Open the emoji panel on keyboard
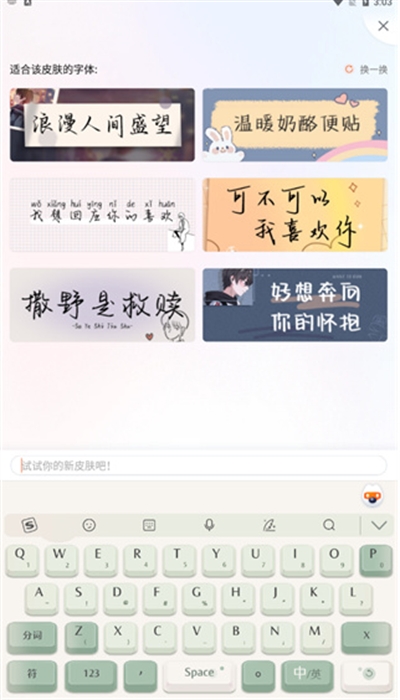Viewport: 400px width, 700px height. point(89,525)
